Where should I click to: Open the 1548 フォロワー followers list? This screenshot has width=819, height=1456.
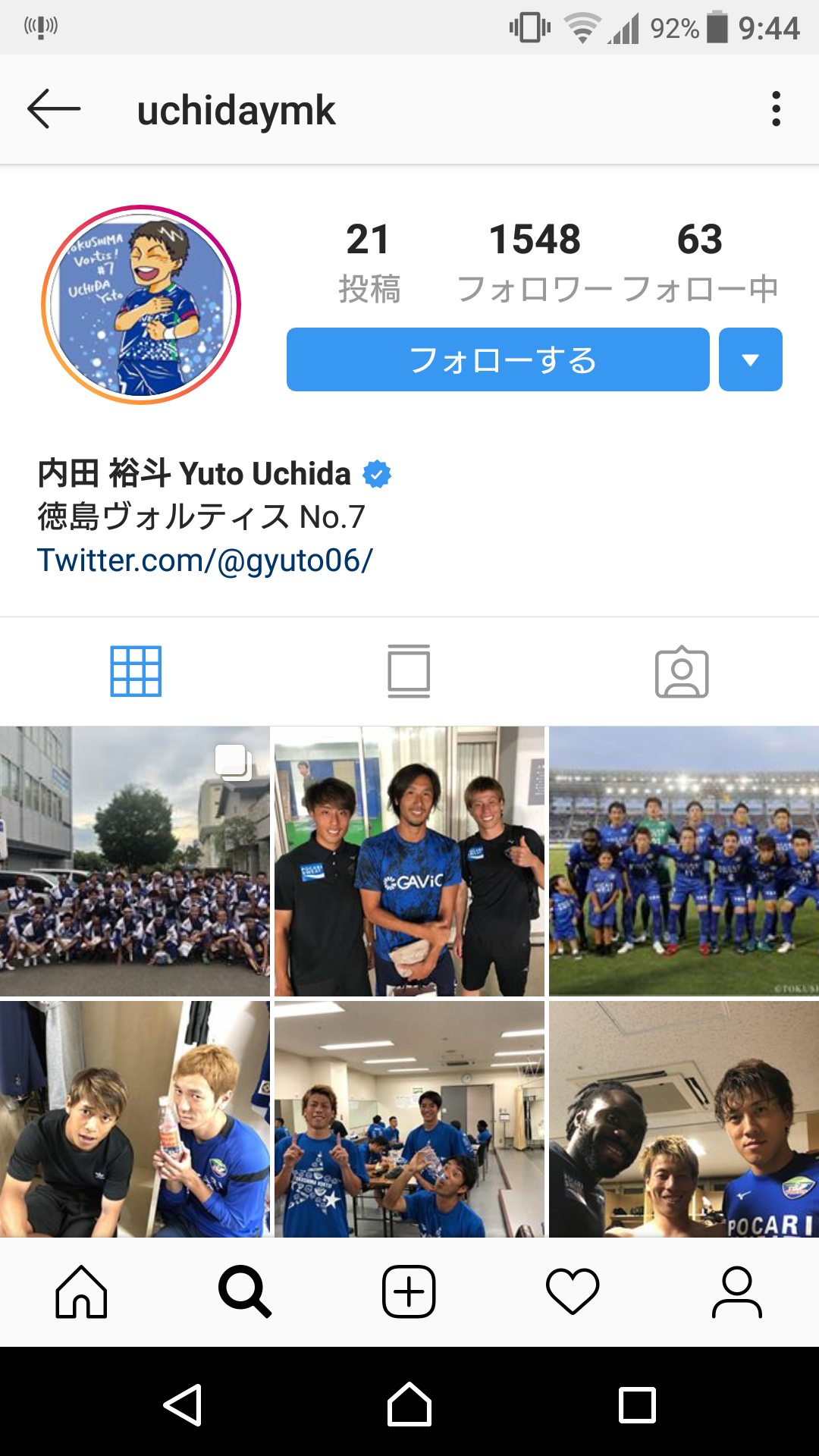click(x=535, y=261)
